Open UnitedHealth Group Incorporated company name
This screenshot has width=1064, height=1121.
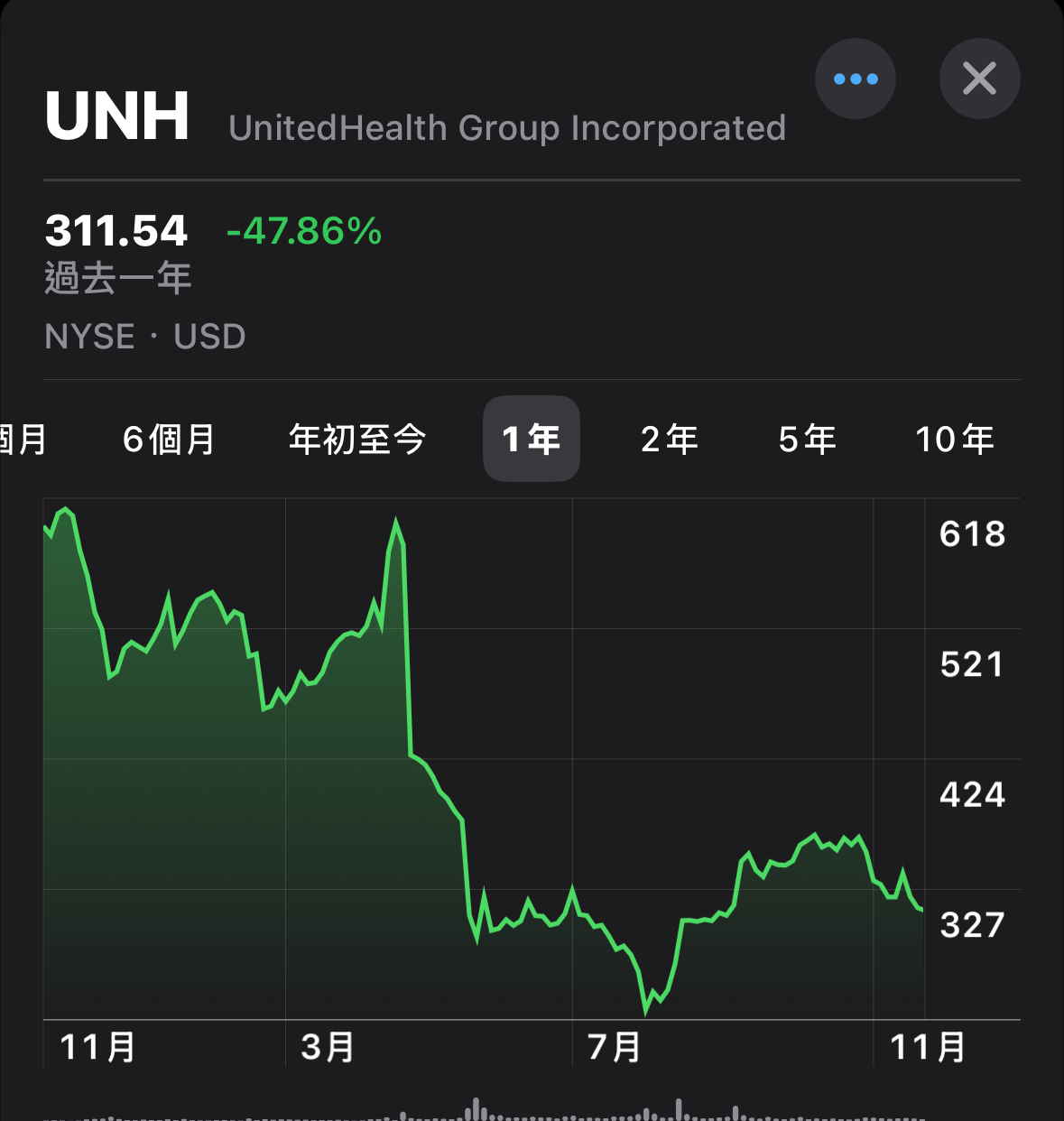[x=508, y=128]
